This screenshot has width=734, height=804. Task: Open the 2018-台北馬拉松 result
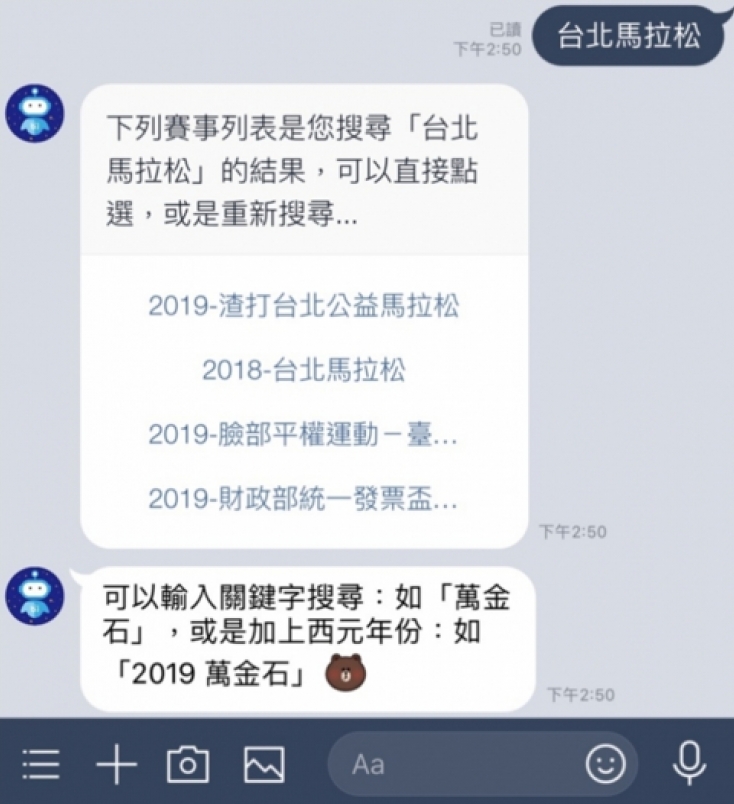pyautogui.click(x=303, y=370)
